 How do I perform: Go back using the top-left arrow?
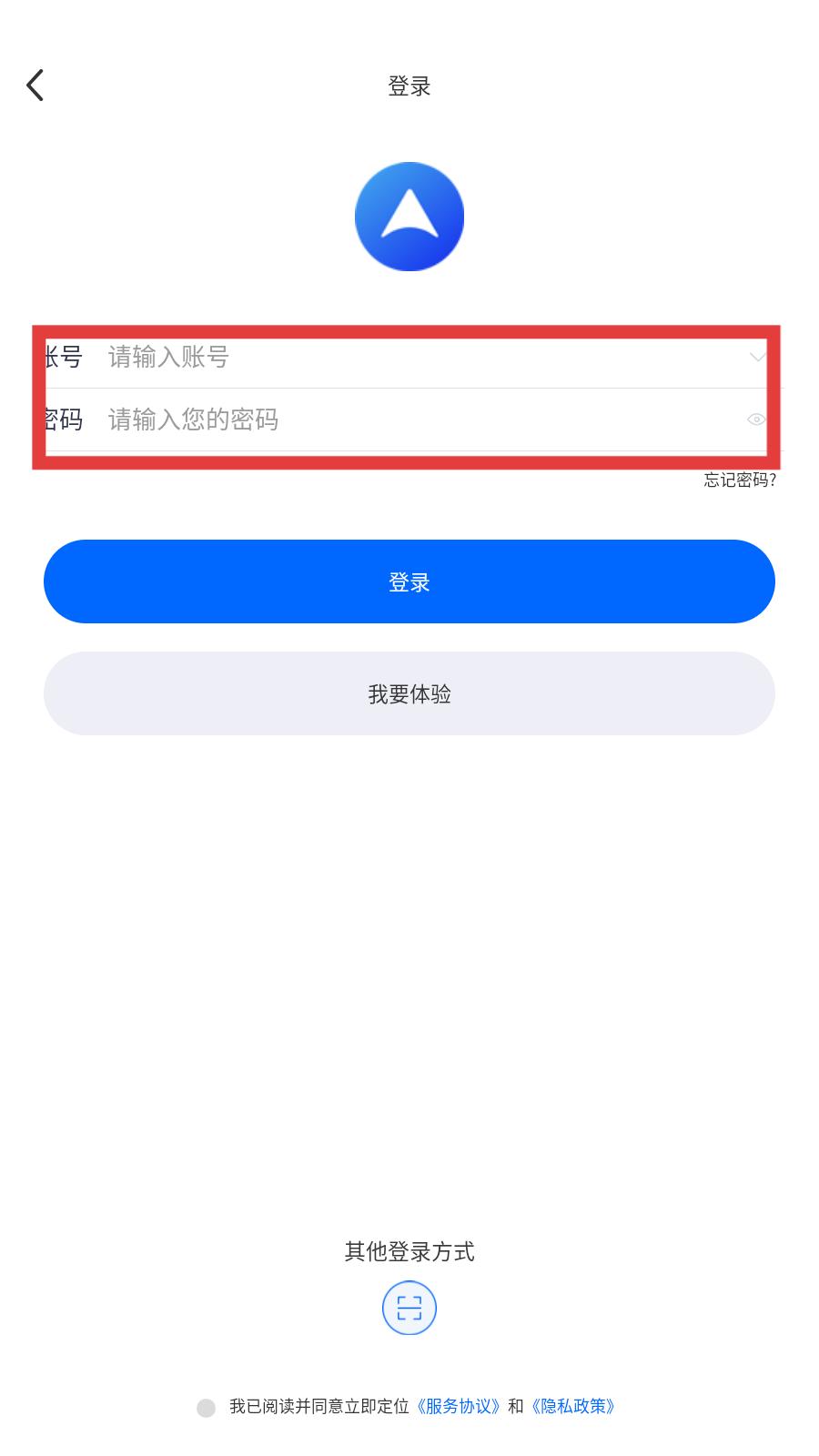pyautogui.click(x=35, y=86)
